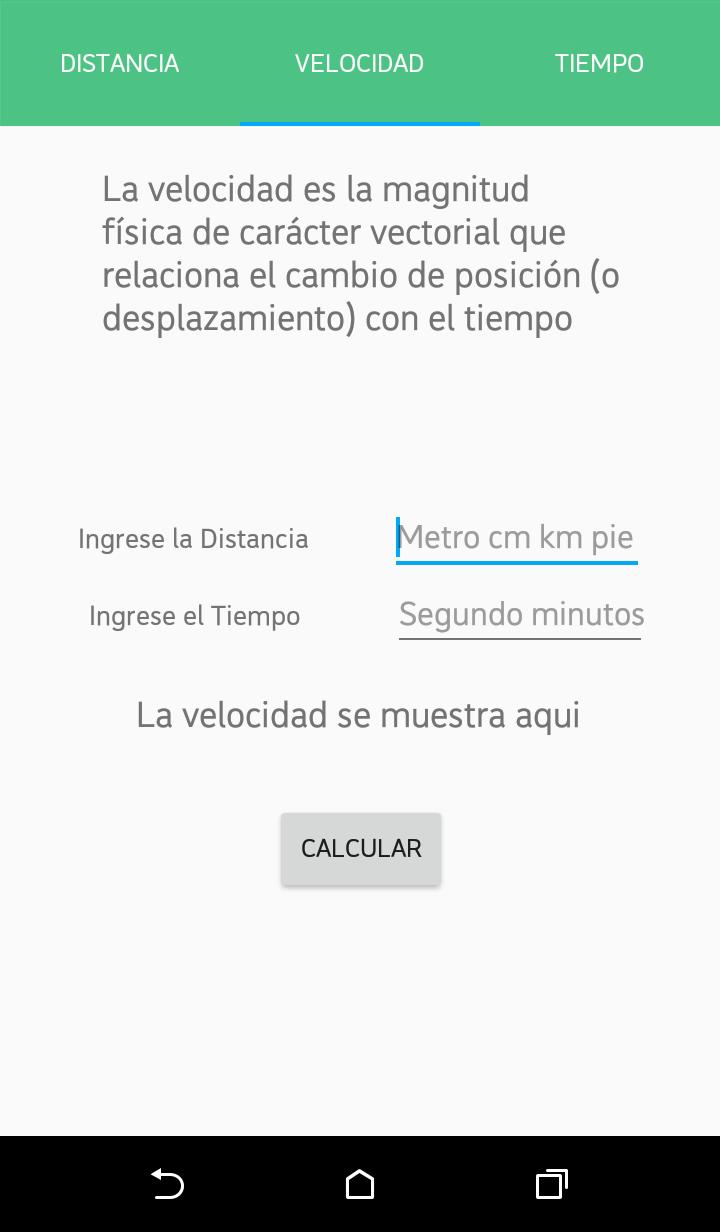720x1232 pixels.
Task: Open the Tiempo tab
Action: (x=599, y=64)
